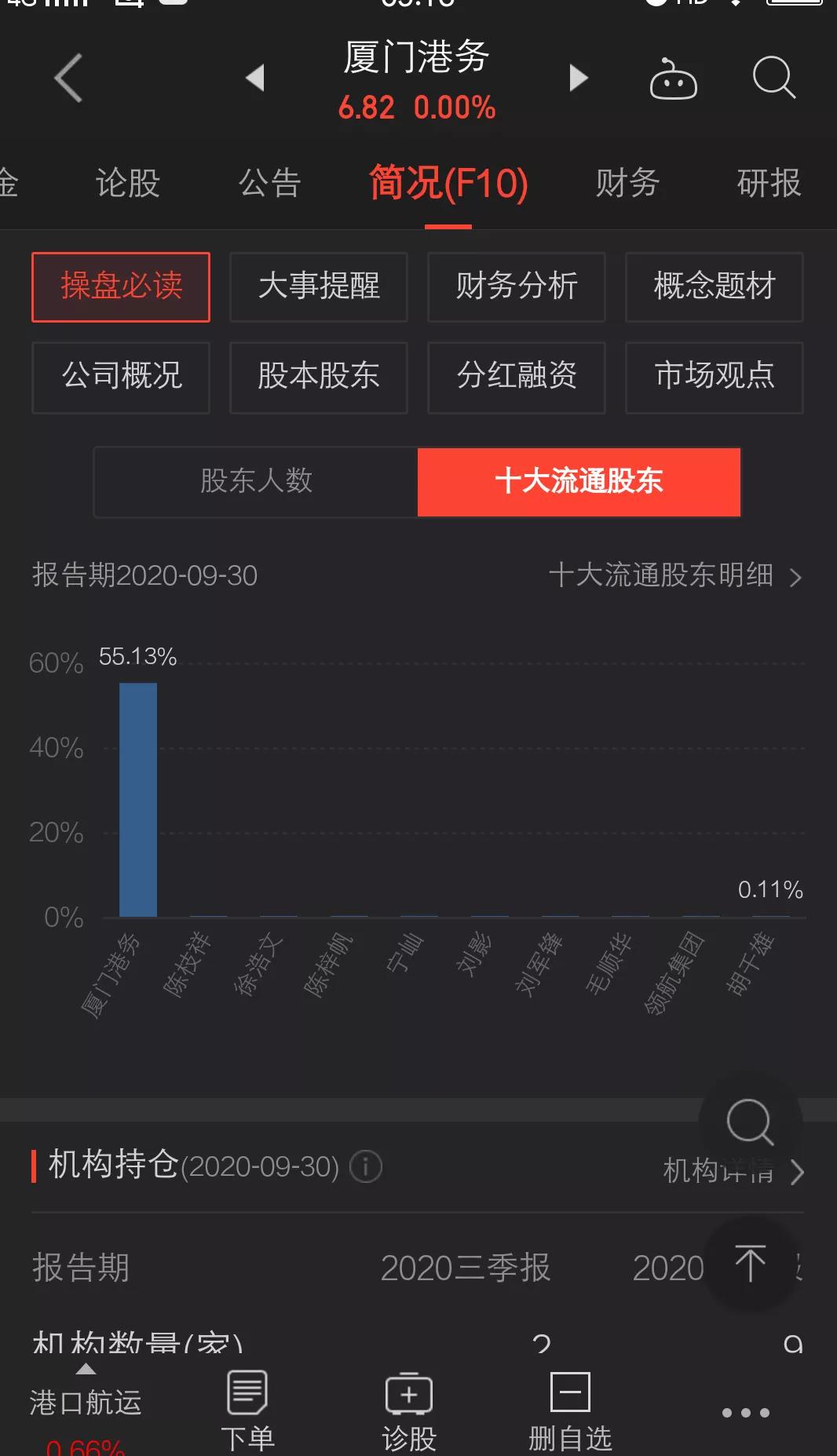Open 分红融资 dividend financing
The height and width of the screenshot is (1456, 837).
click(x=515, y=378)
